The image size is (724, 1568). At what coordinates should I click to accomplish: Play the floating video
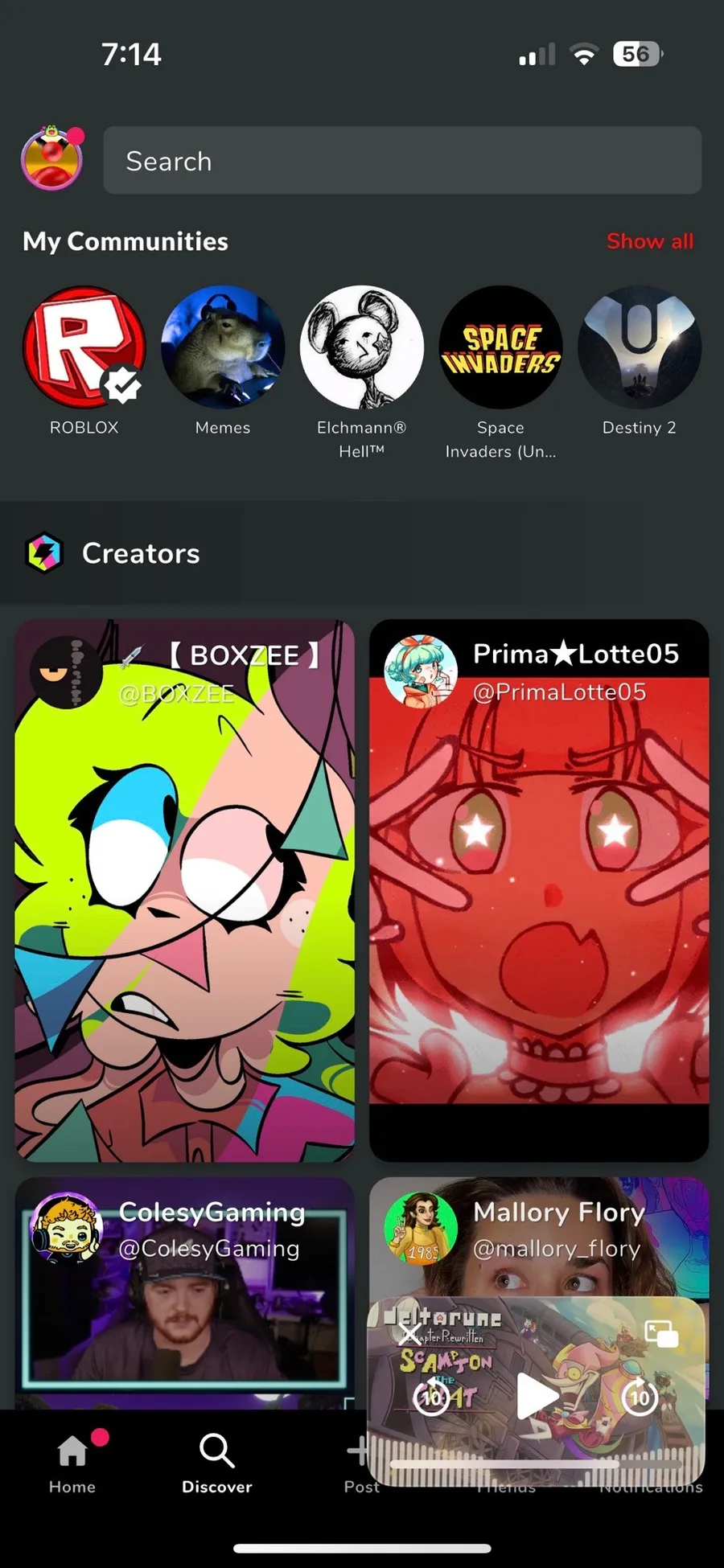536,1397
